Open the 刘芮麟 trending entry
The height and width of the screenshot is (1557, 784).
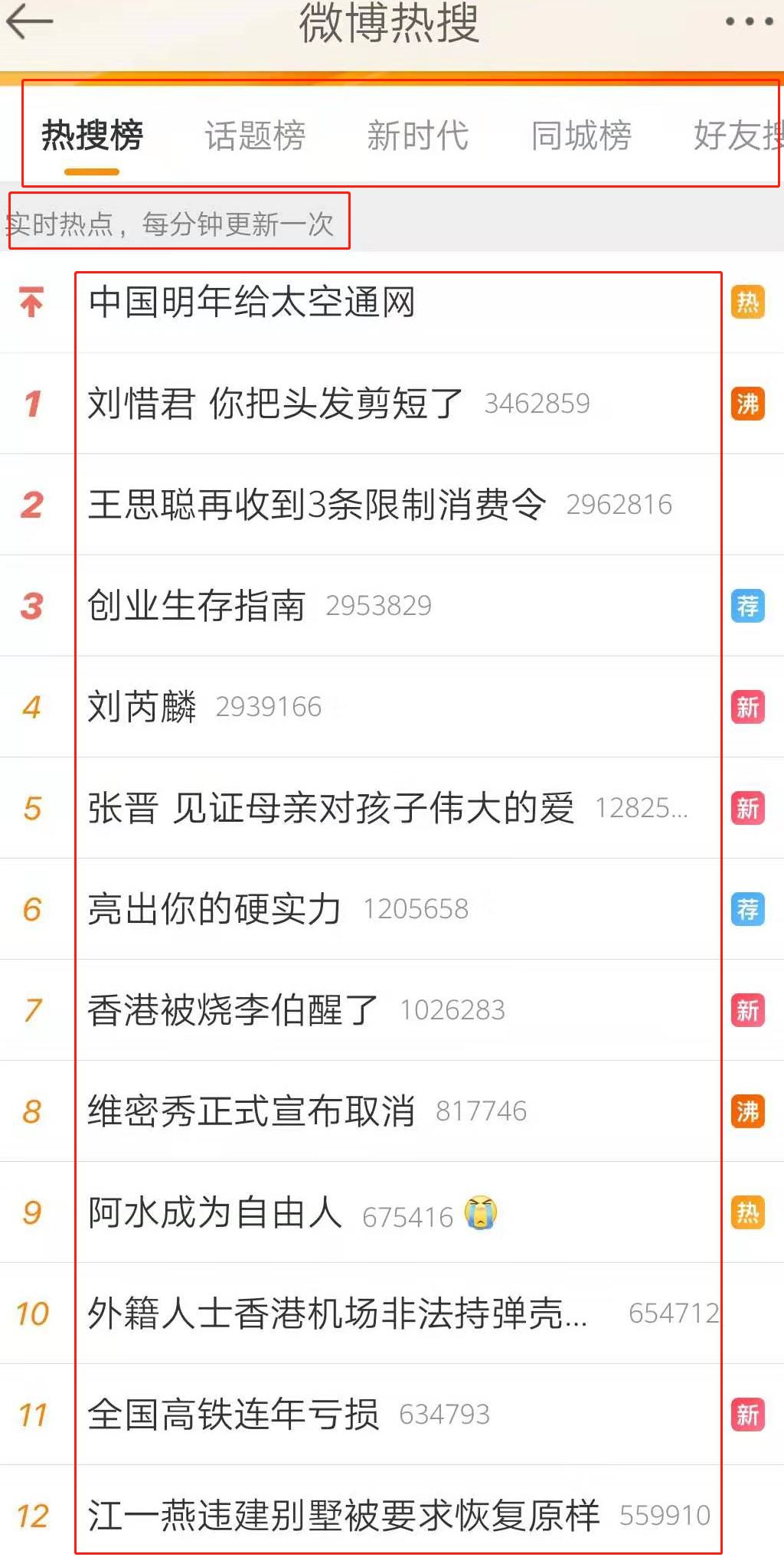coord(142,706)
